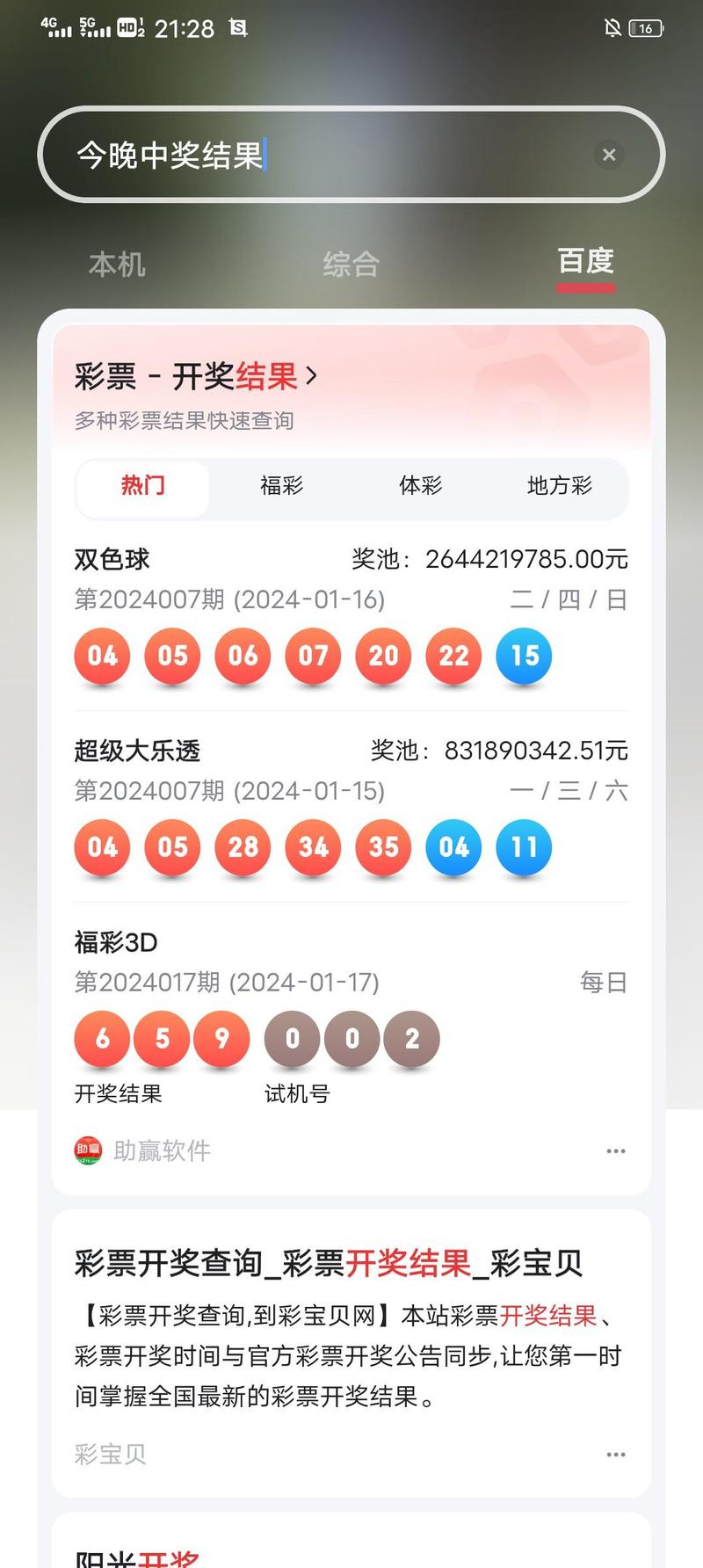
Task: Expand 彩票 - 开奖结果 with its chevron
Action: pos(312,377)
